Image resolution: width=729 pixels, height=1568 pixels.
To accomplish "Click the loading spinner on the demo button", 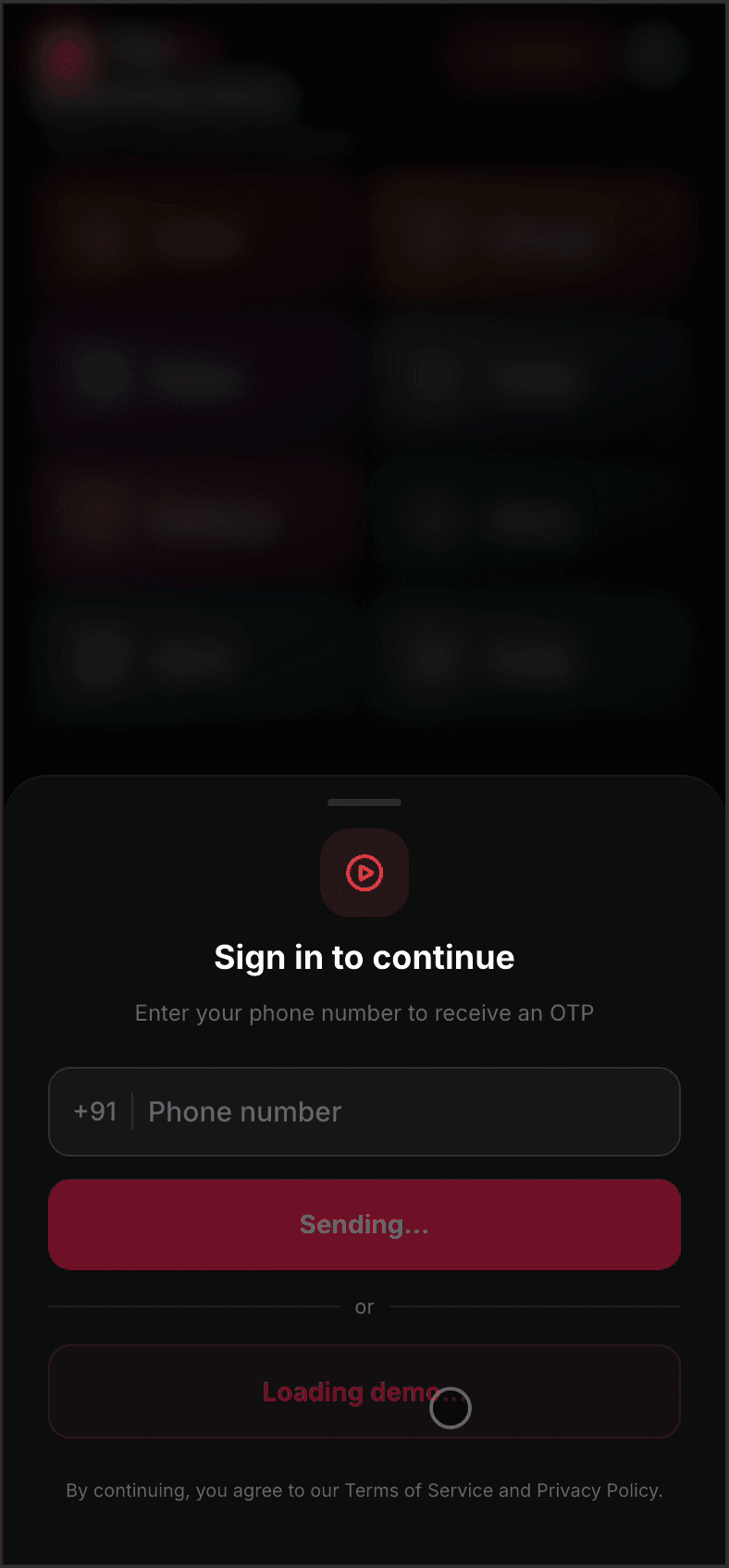I will (451, 1408).
